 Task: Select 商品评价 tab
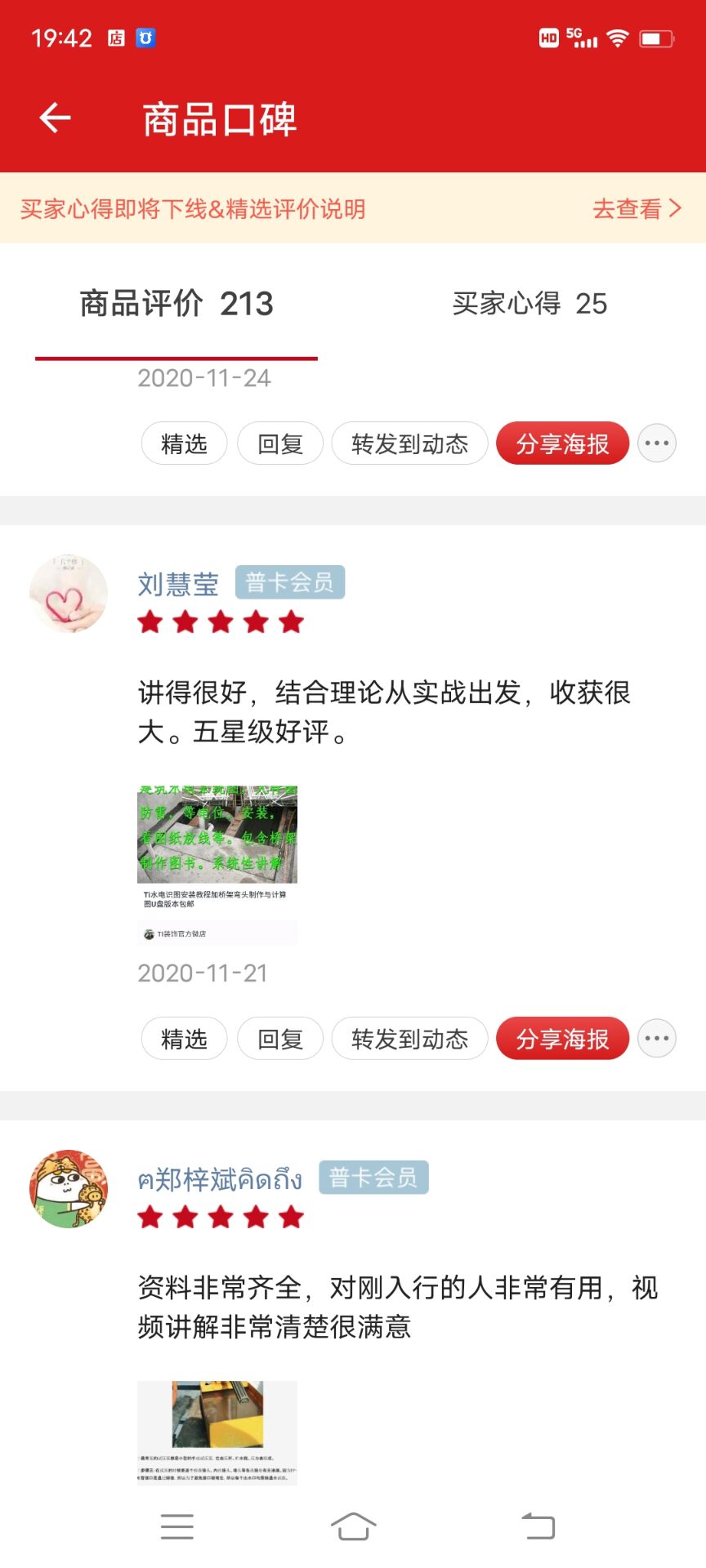[176, 304]
